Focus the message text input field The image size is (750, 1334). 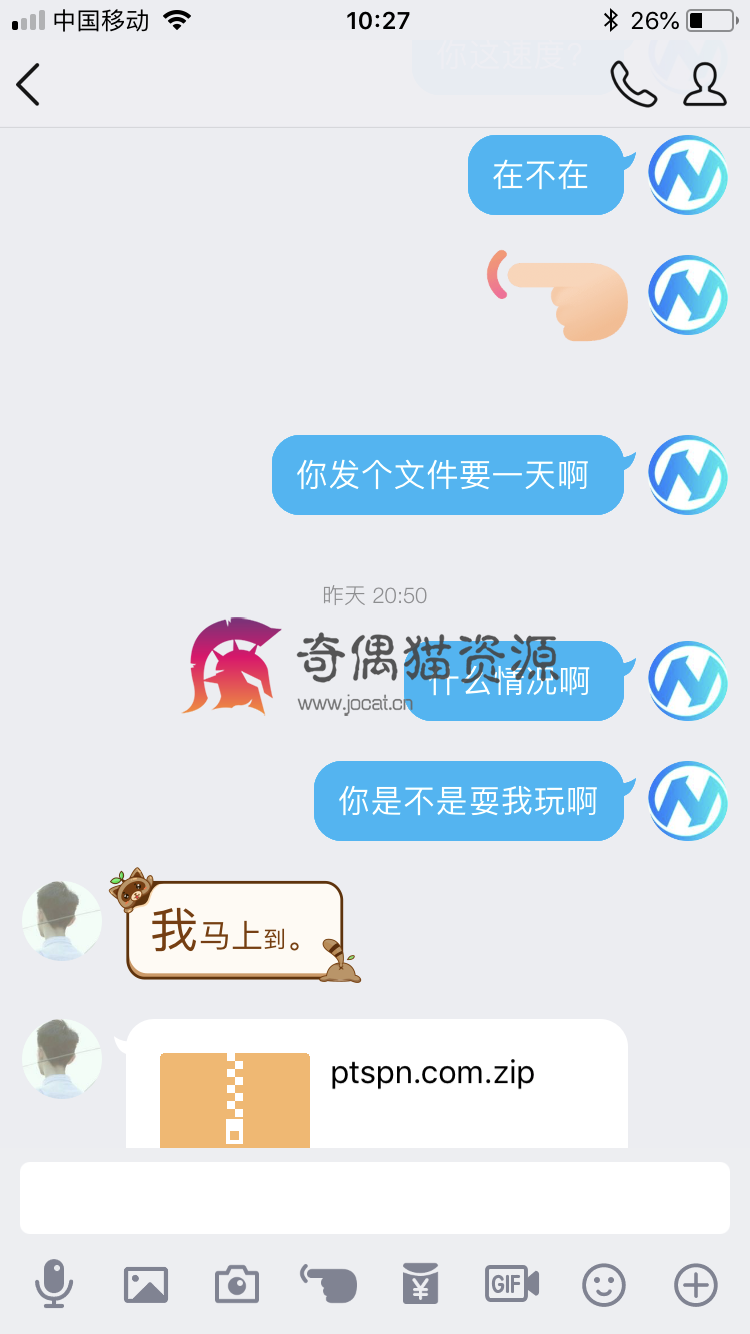[375, 1198]
